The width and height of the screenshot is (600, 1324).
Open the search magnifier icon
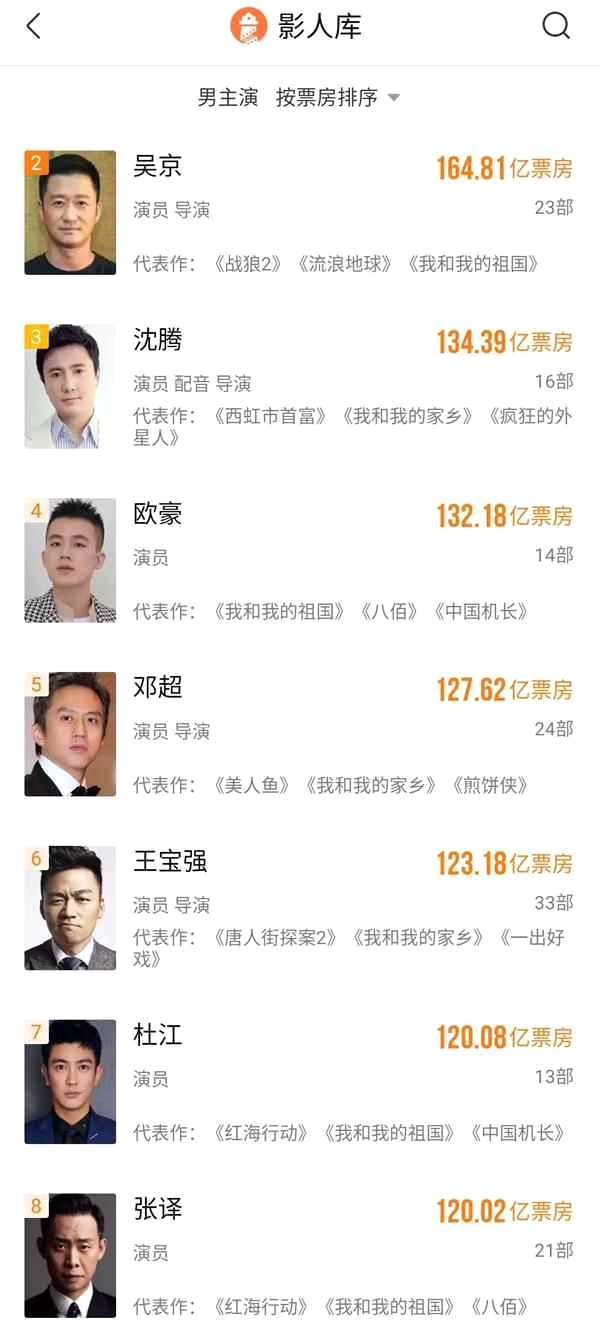556,26
